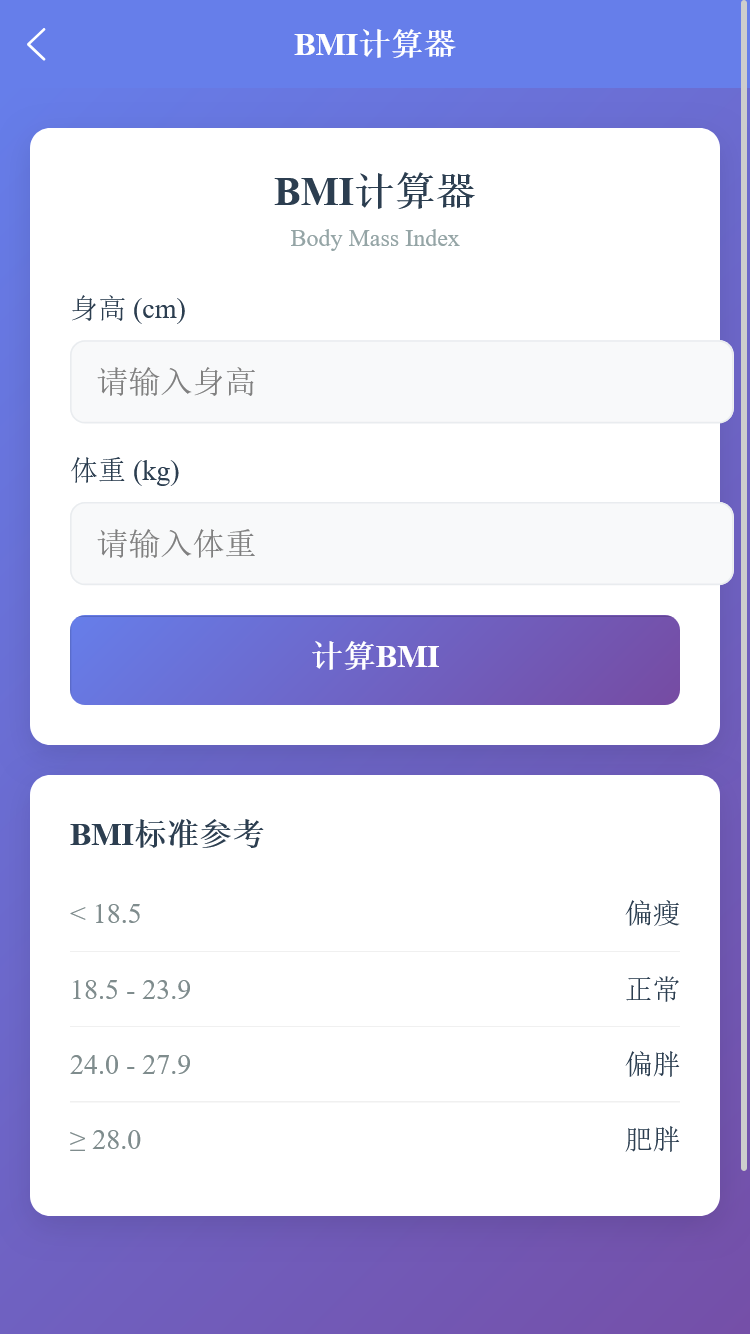752x1336 pixels.
Task: Click the back arrow in the header
Action: click(x=36, y=45)
